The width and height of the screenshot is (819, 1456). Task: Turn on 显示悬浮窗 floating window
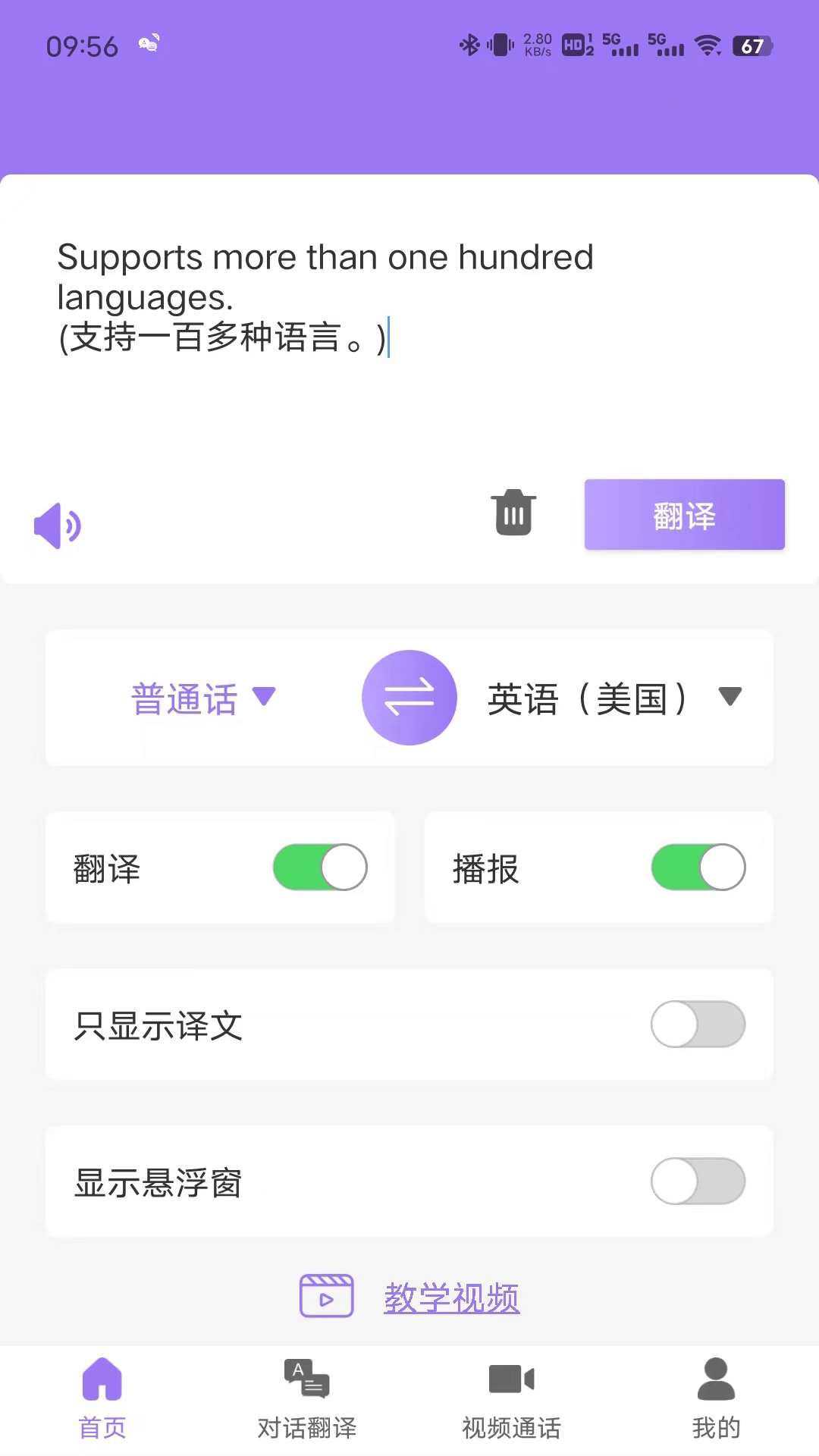[x=698, y=1181]
